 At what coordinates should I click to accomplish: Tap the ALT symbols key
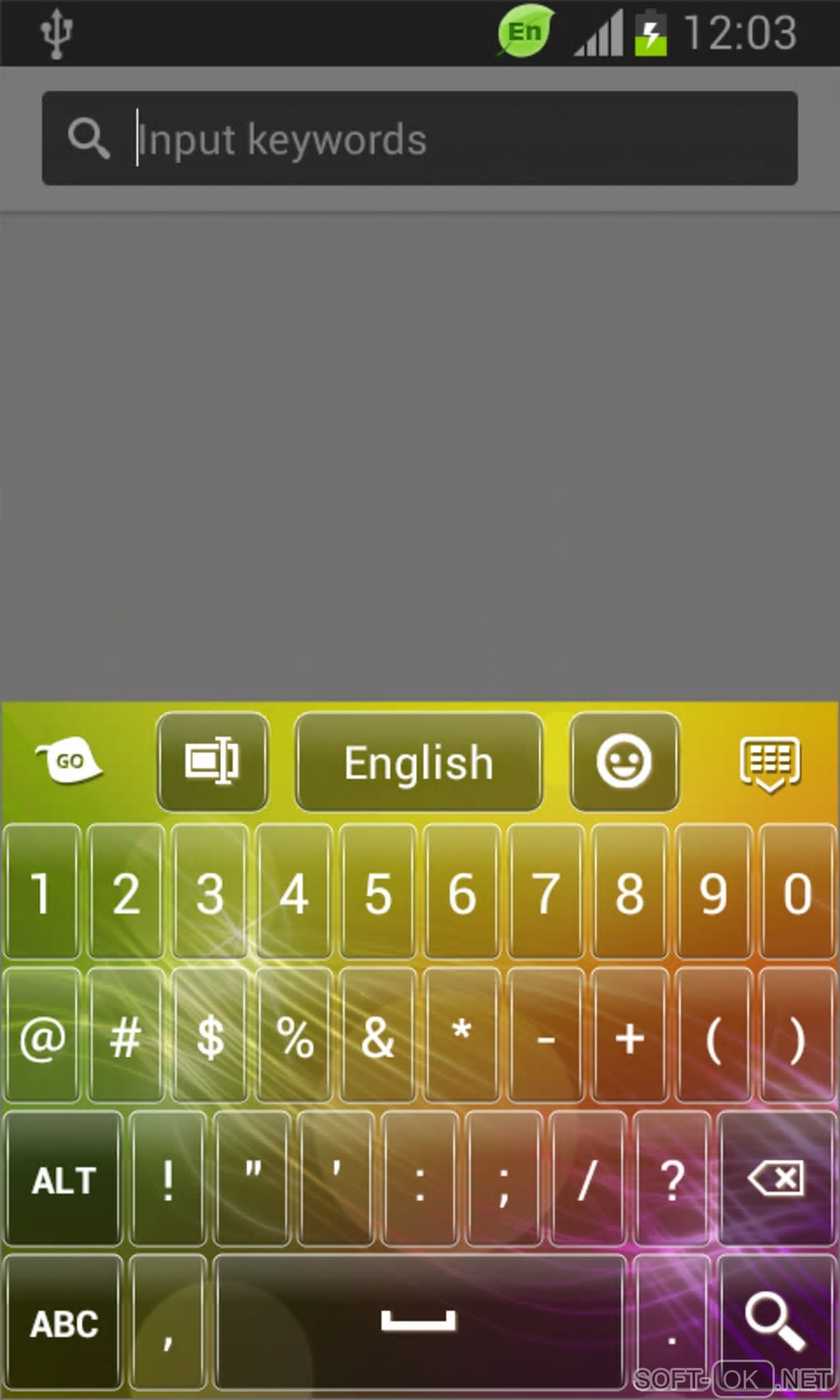[63, 1179]
